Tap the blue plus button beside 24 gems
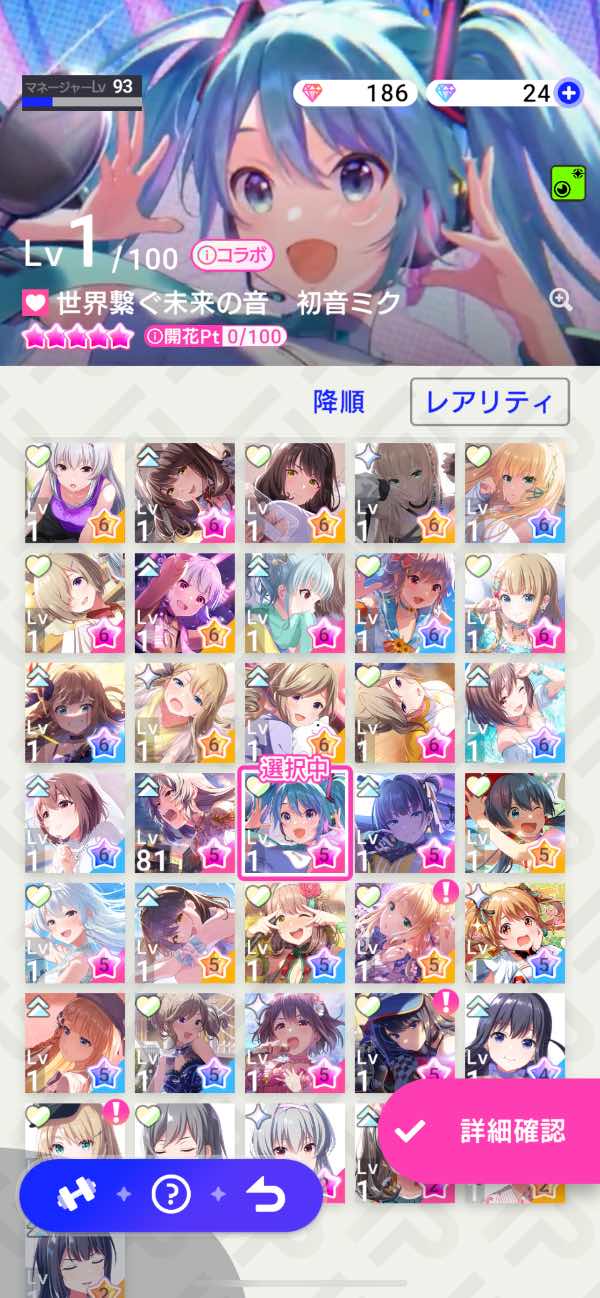 point(569,93)
